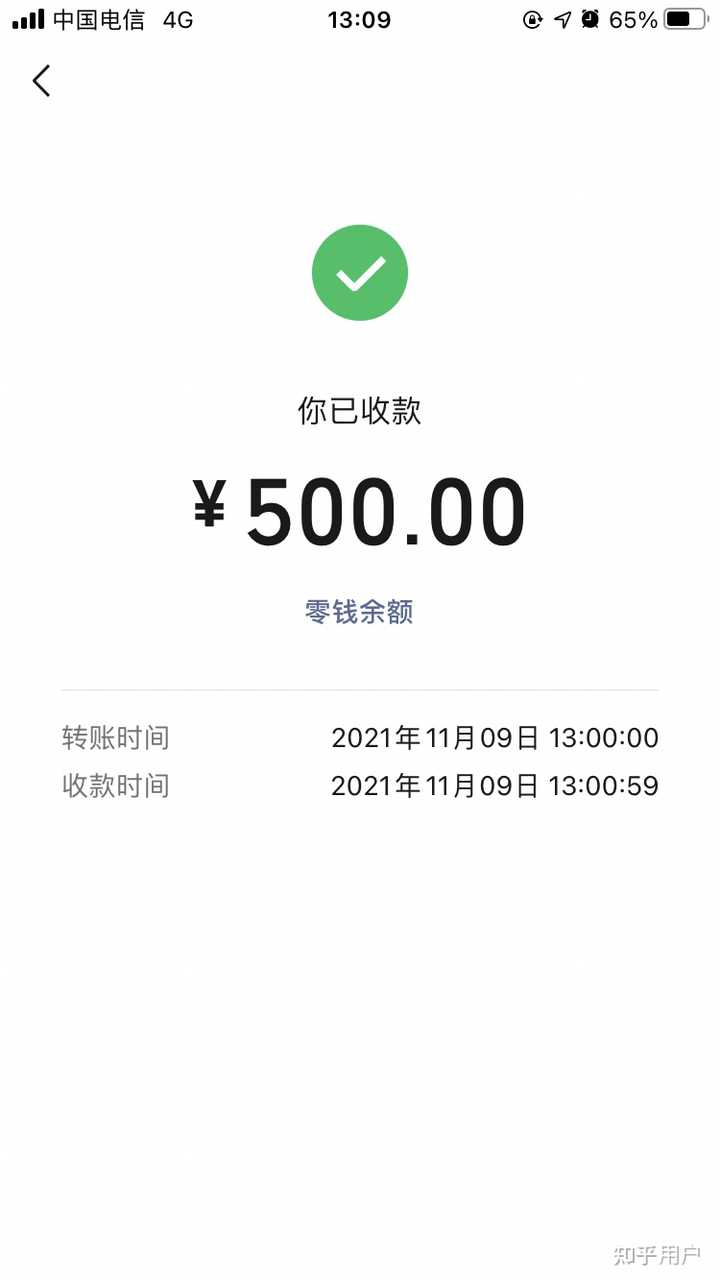
Task: Open the 零钱余额 balance link
Action: tap(359, 612)
